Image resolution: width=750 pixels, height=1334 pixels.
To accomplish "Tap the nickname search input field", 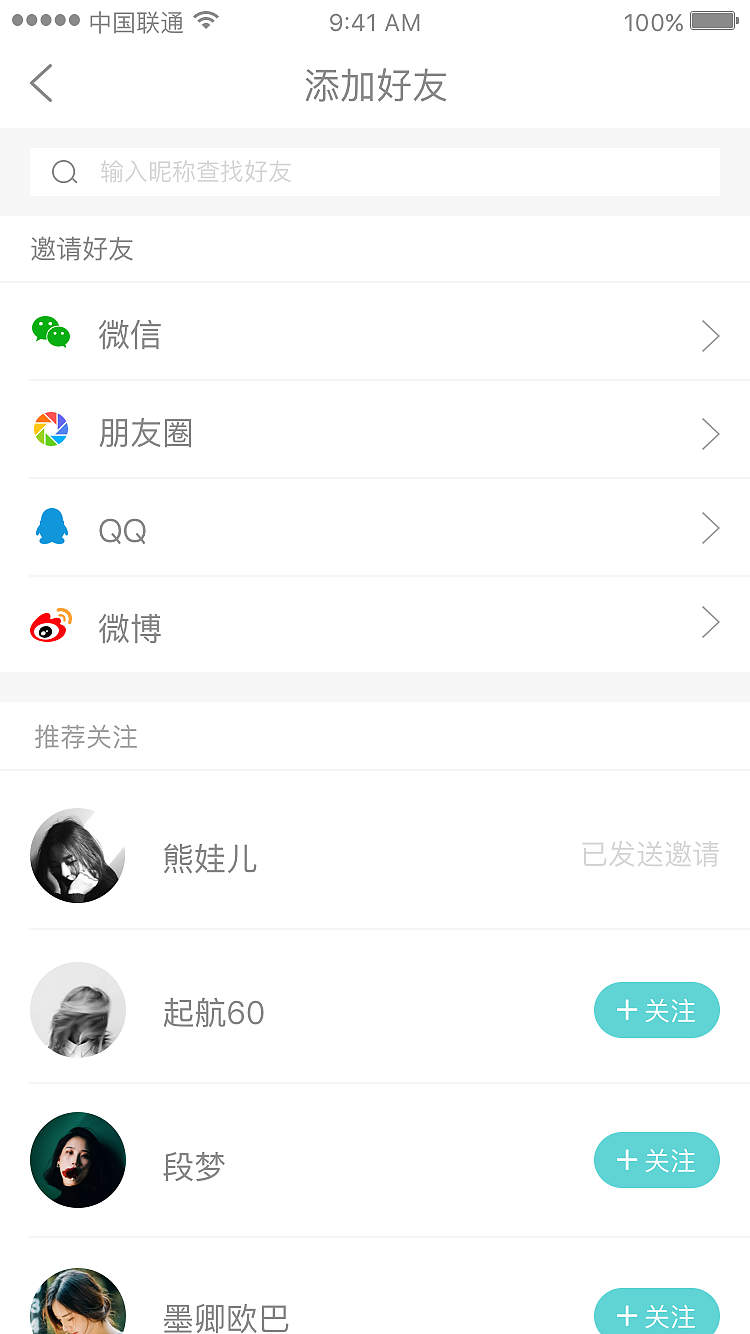I will pos(375,171).
